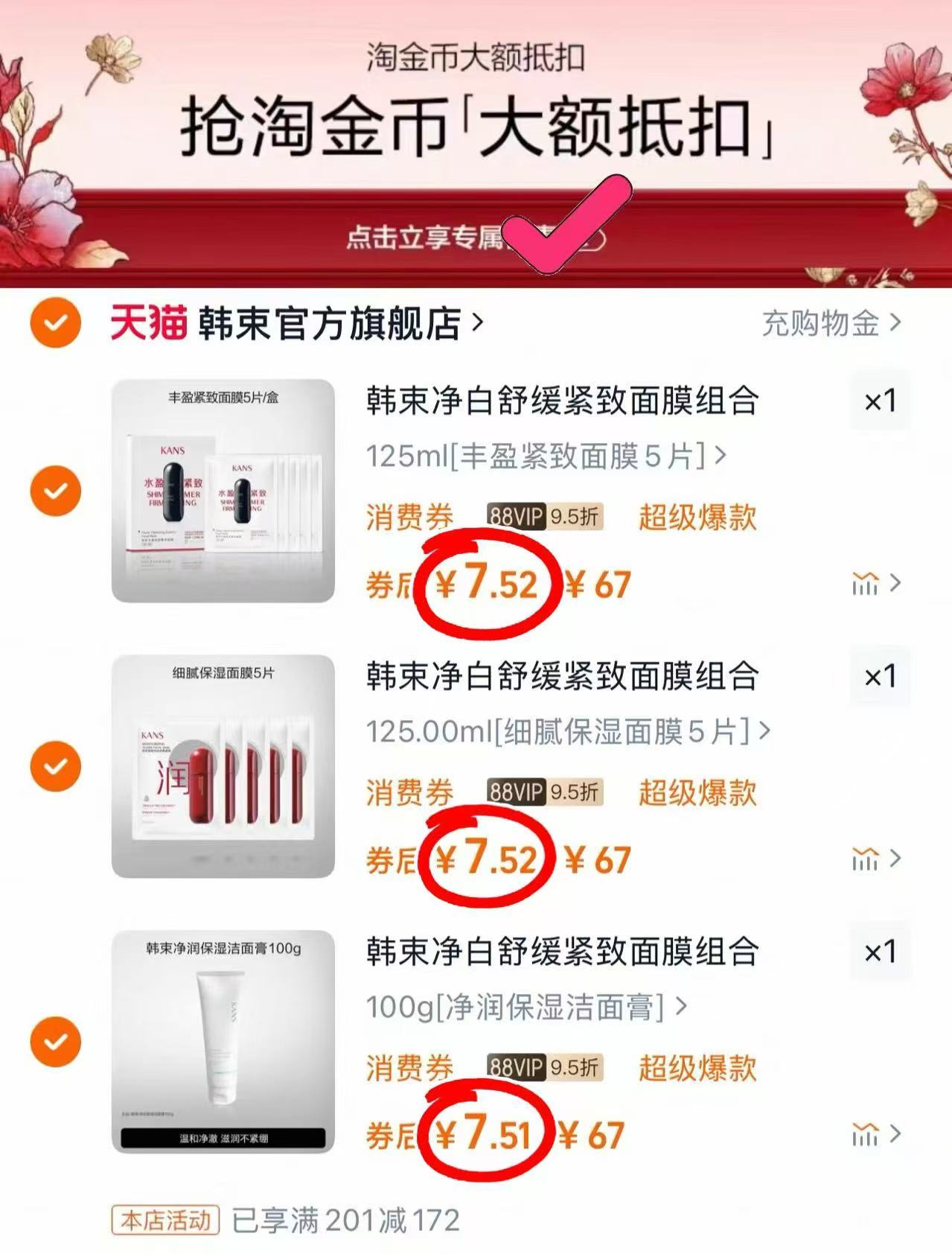Viewport: 952px width, 1254px height.
Task: Open 充购物金 link
Action: point(831,324)
